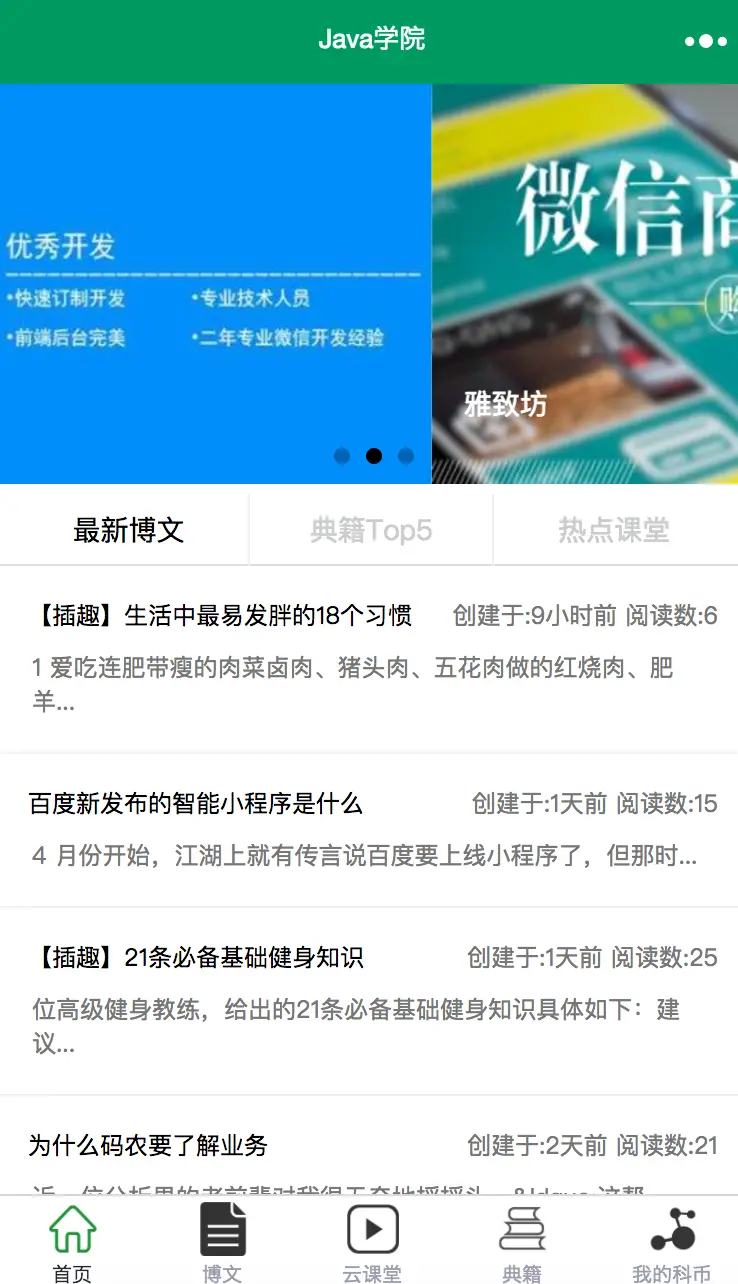
Task: Open article 生活中最易发胖的18个习惯
Action: point(369,658)
